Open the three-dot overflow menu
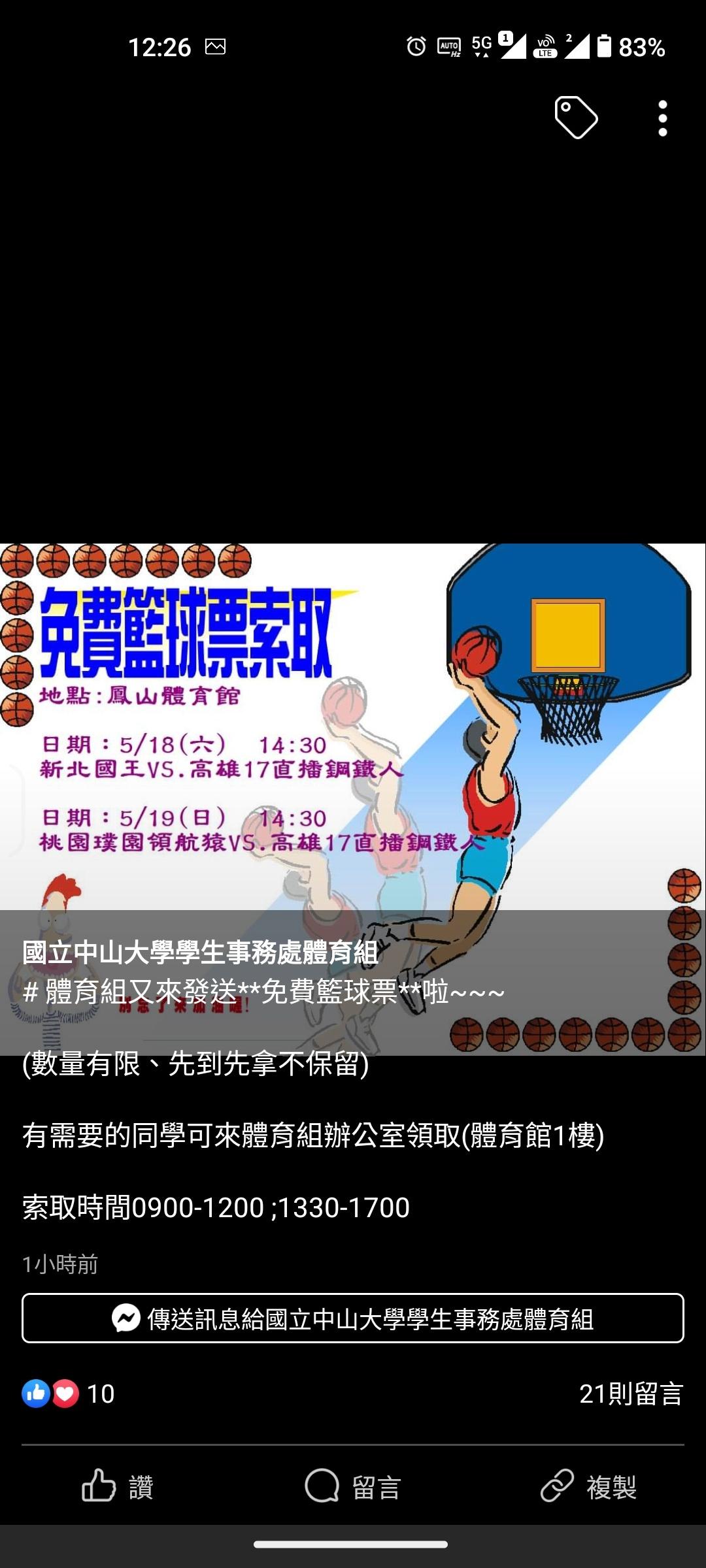Screen dimensions: 706x1568 point(662,118)
